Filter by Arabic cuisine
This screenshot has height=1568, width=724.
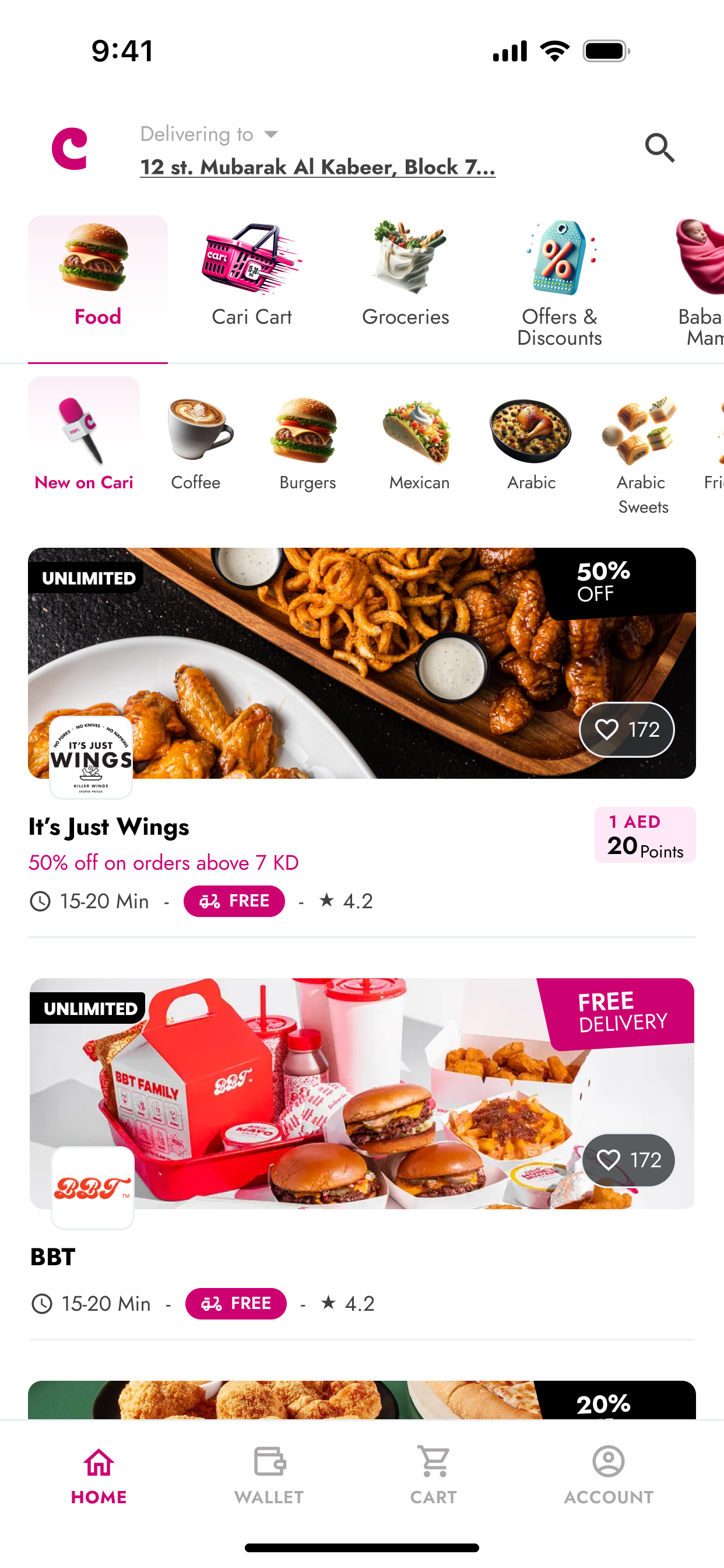[x=531, y=442]
